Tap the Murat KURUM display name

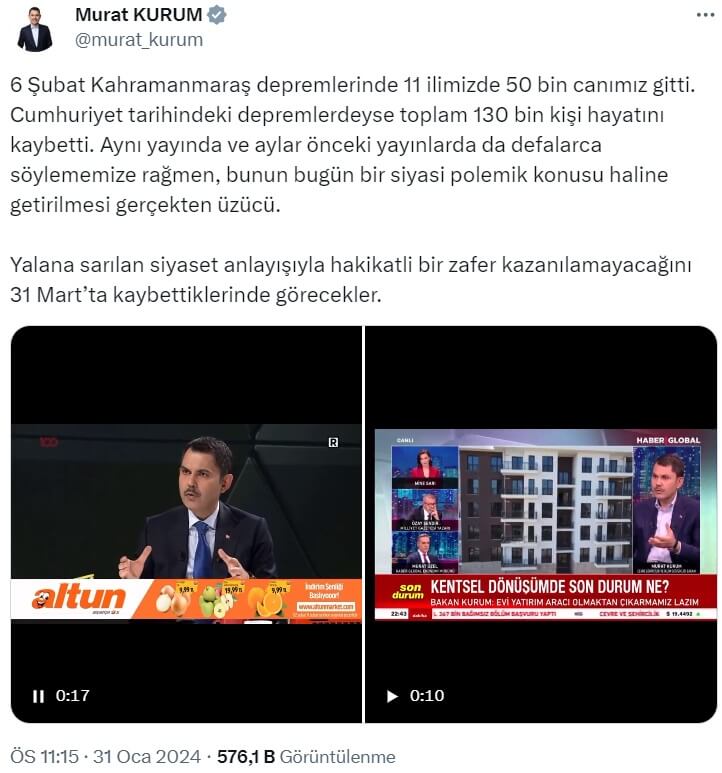click(138, 16)
